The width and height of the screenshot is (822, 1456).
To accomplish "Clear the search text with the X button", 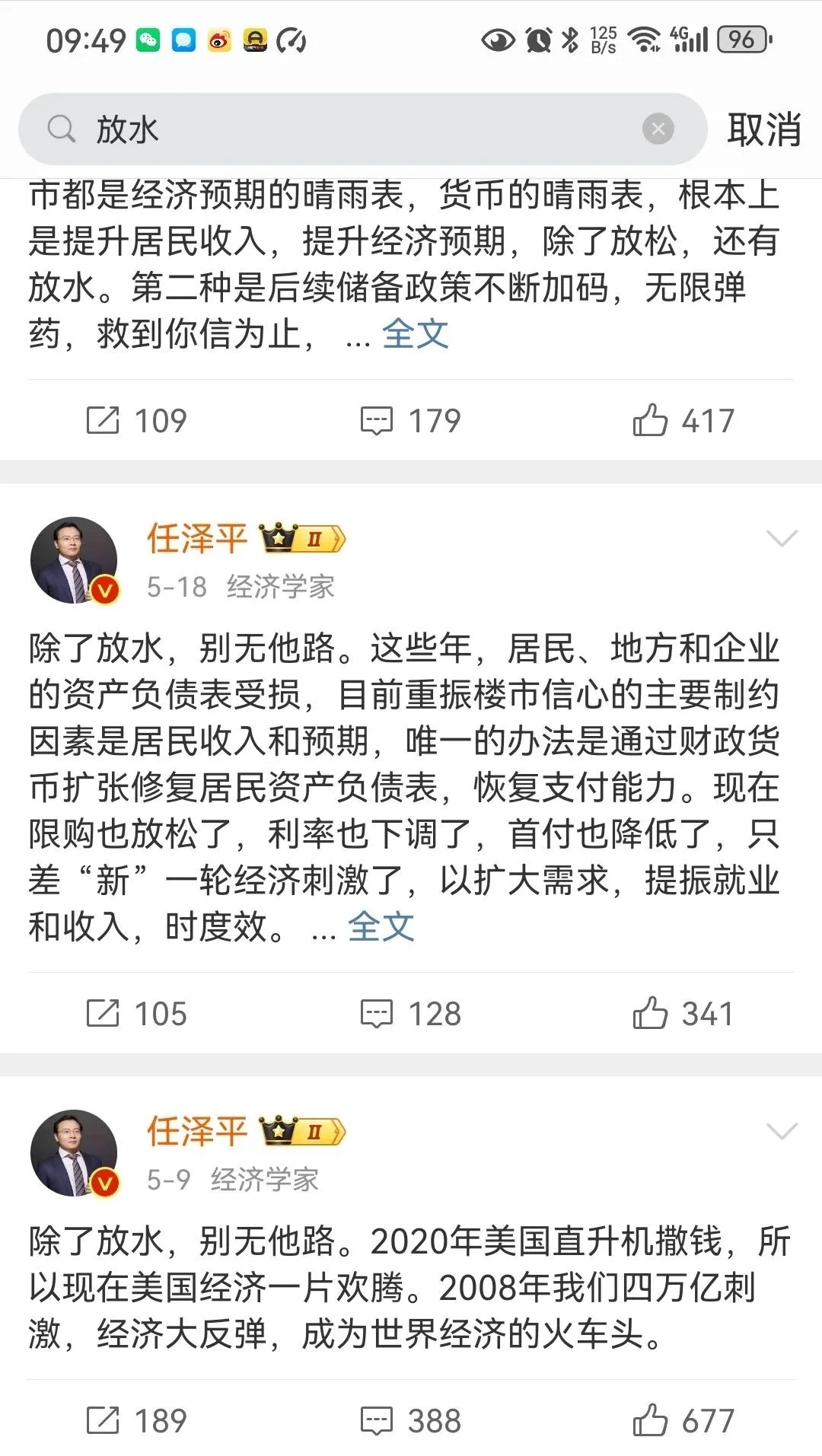I will (658, 129).
